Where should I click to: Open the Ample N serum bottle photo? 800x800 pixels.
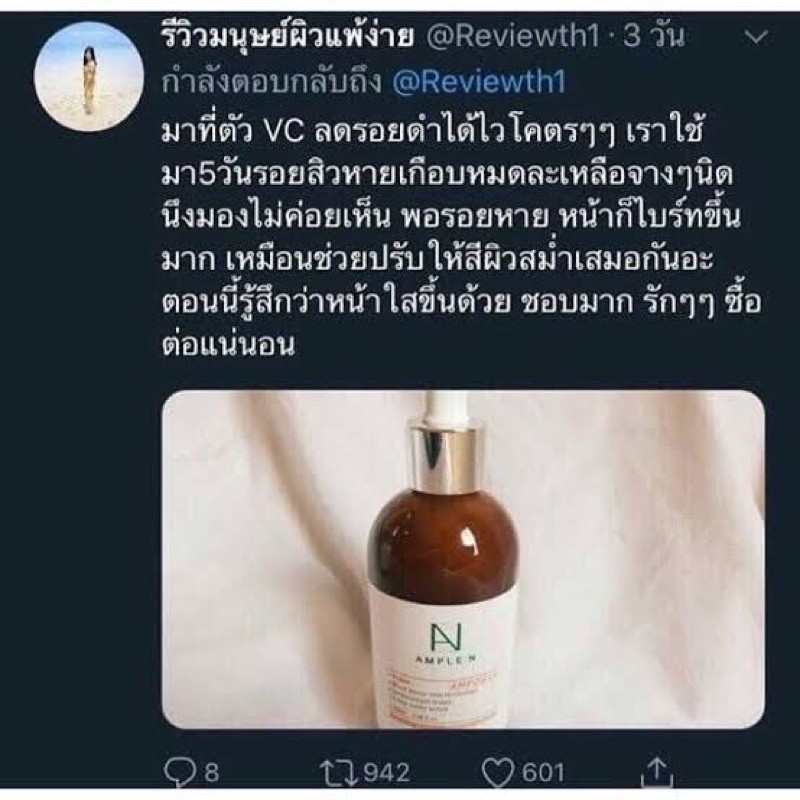(x=463, y=560)
